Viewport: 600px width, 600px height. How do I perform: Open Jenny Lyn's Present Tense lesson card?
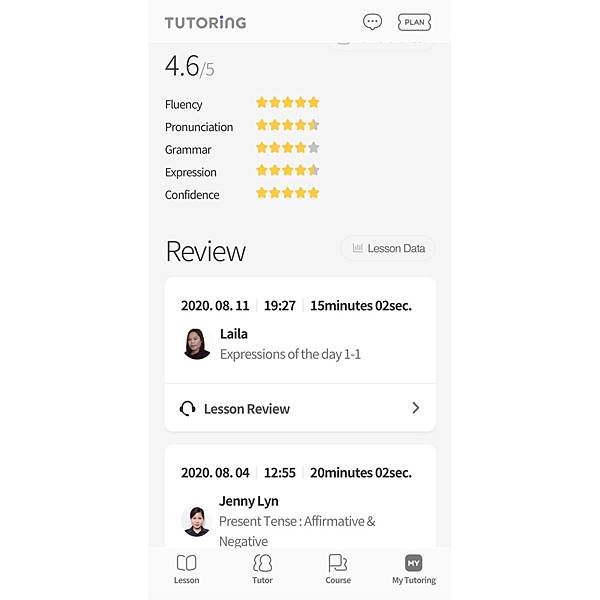(299, 505)
